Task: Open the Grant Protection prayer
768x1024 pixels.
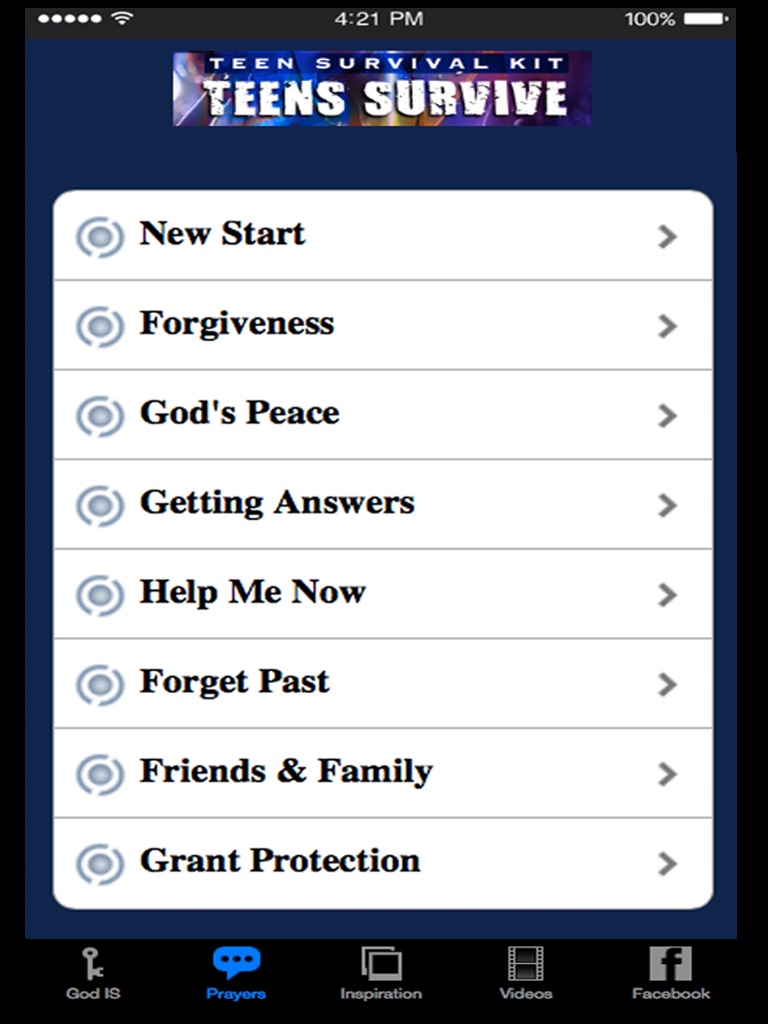Action: pyautogui.click(x=382, y=862)
